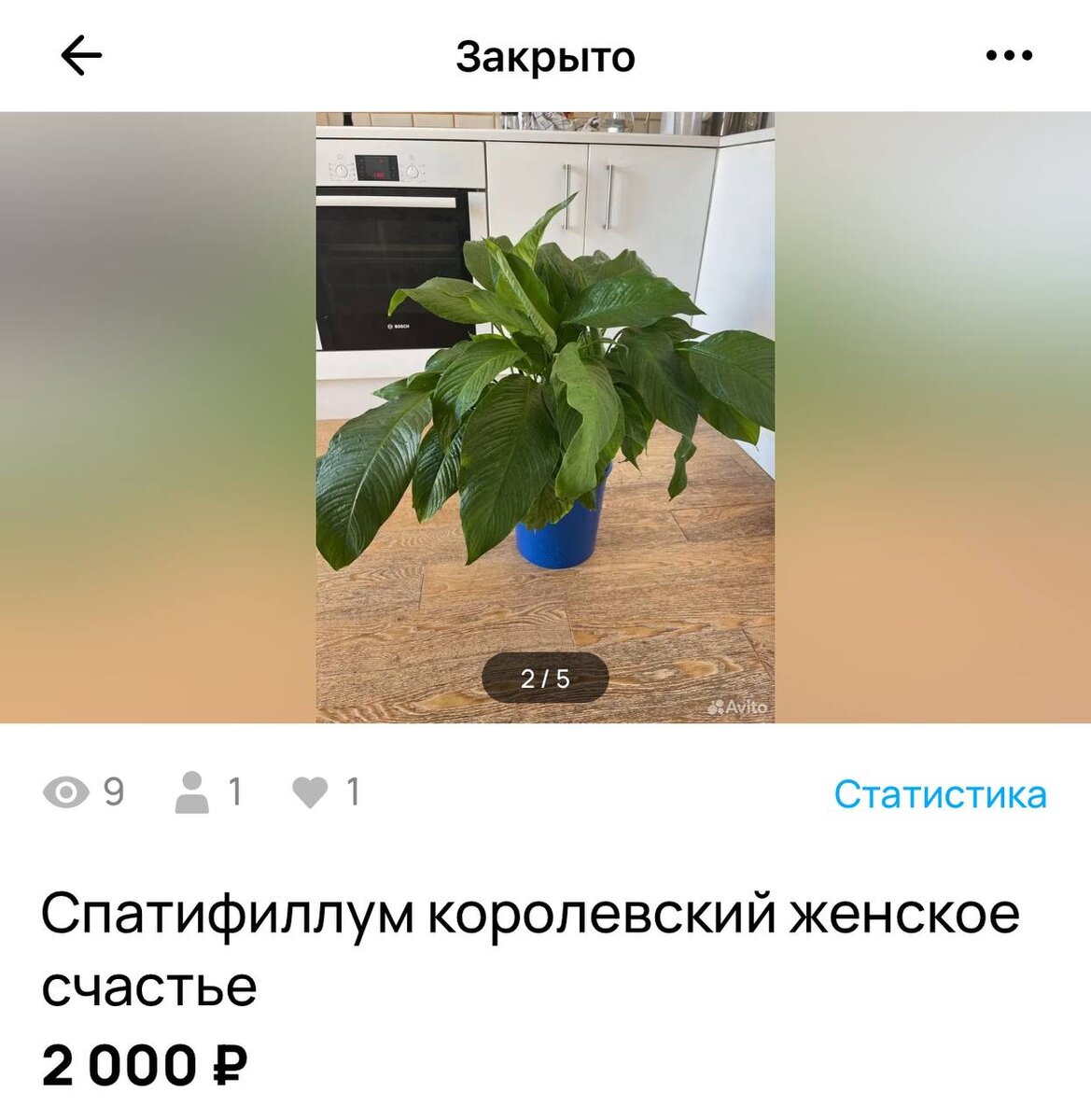
Task: Tap the photo carousel pill indicator
Action: [544, 678]
